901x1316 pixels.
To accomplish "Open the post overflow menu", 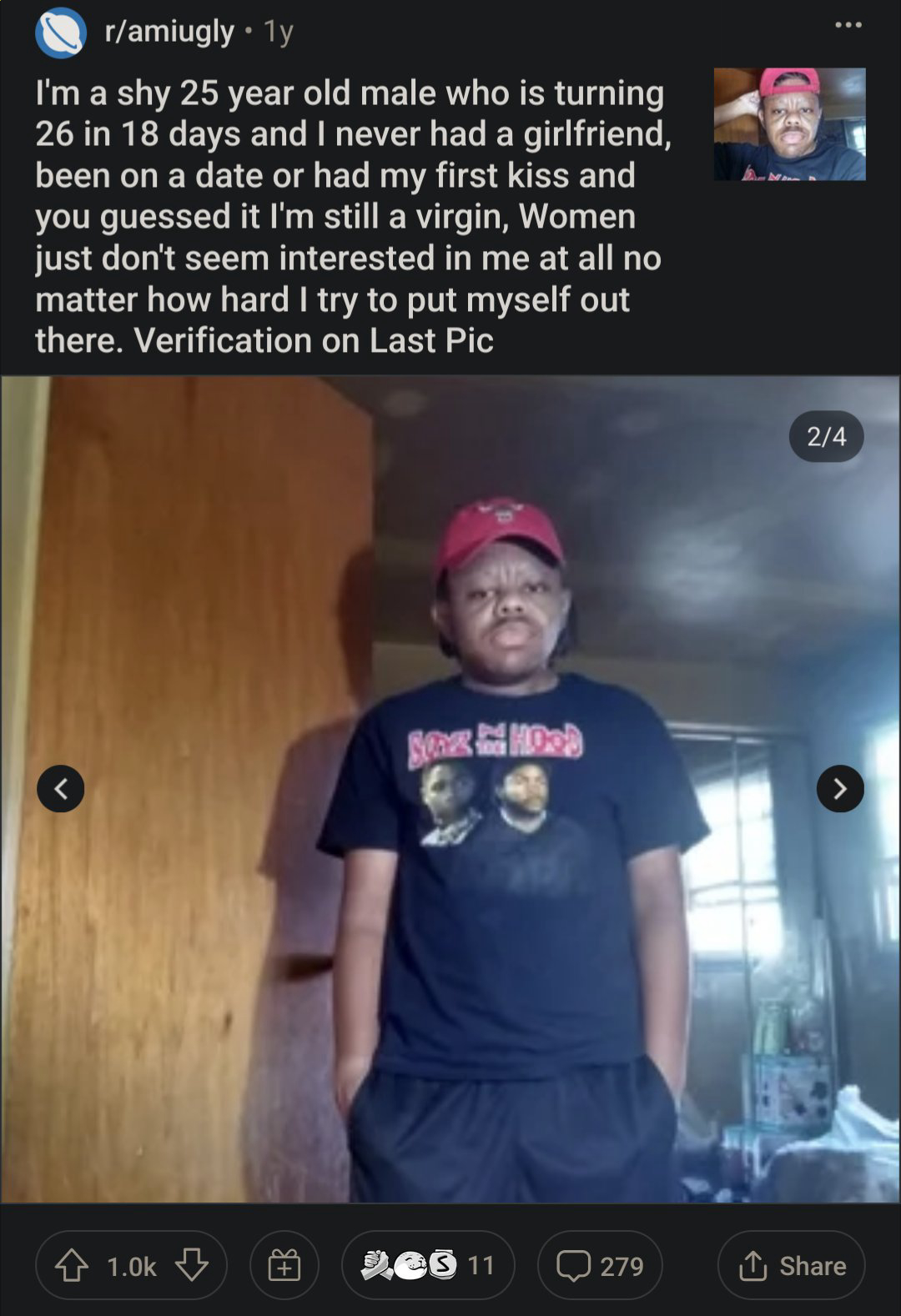I will (848, 25).
